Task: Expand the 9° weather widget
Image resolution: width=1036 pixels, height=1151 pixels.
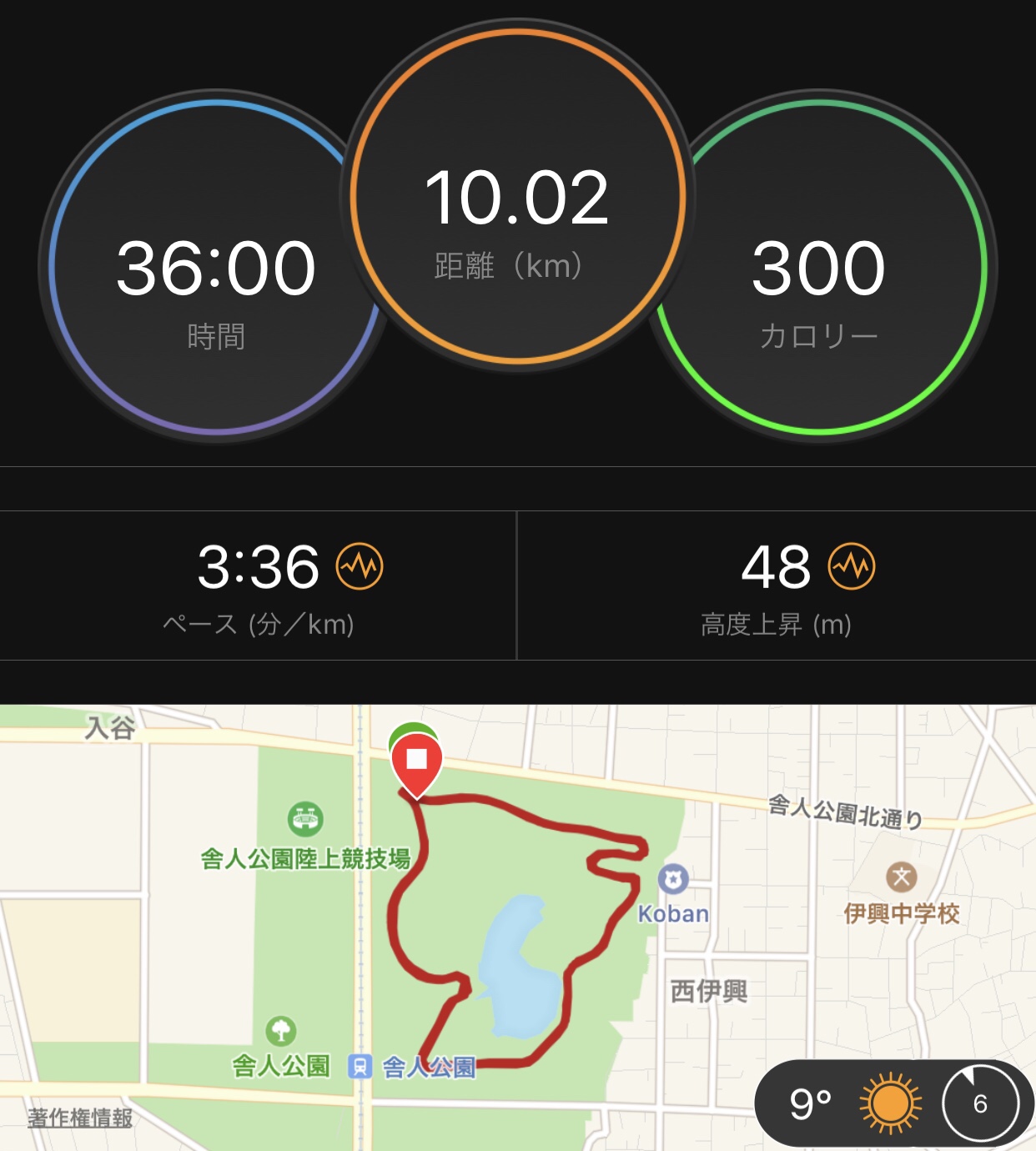Action: (x=893, y=1103)
